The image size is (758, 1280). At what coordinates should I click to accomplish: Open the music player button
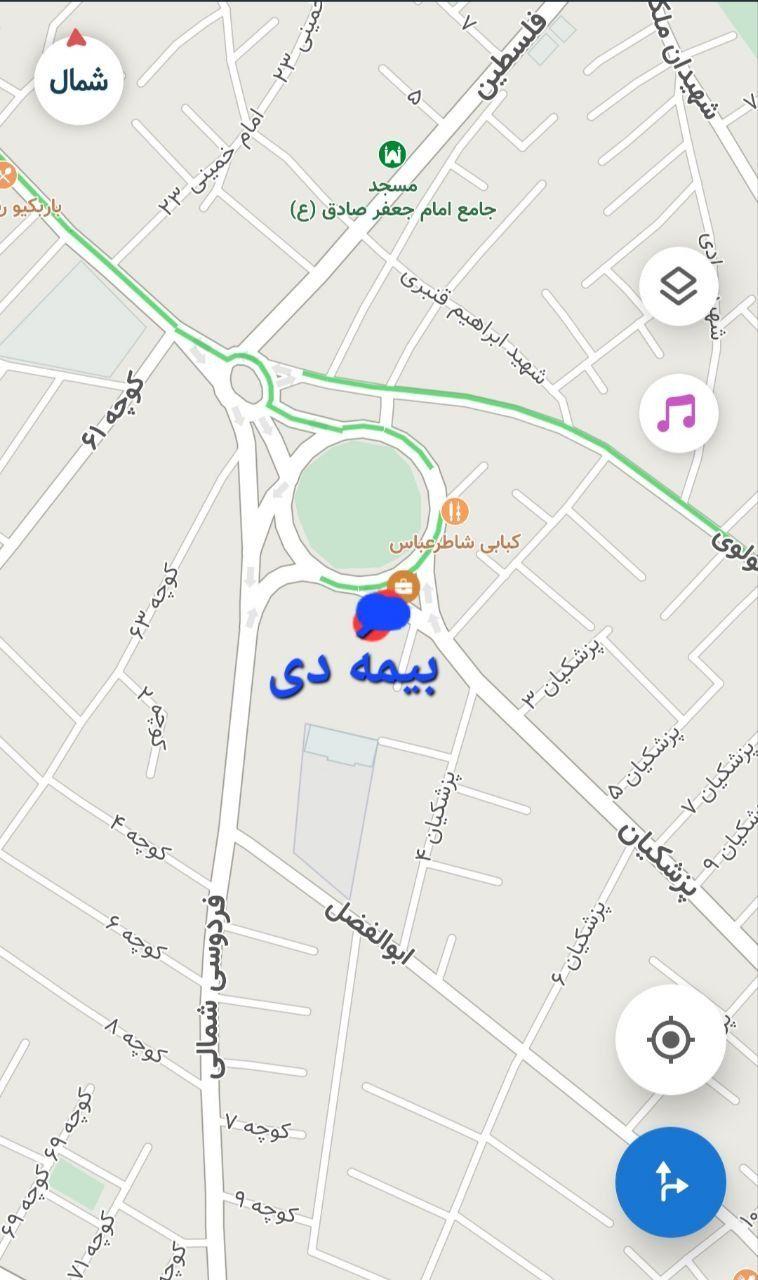coord(678,412)
